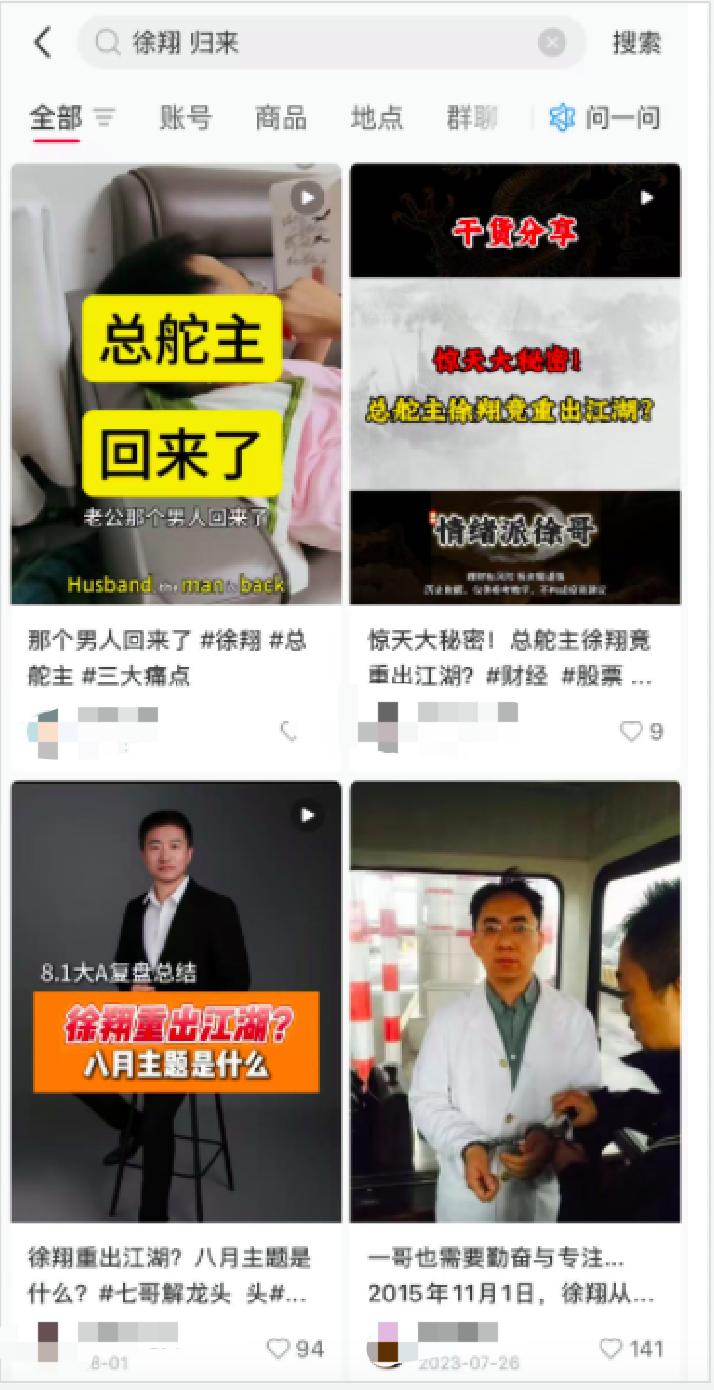The width and height of the screenshot is (714, 1390).
Task: Open the filter next to 全部
Action: (104, 118)
